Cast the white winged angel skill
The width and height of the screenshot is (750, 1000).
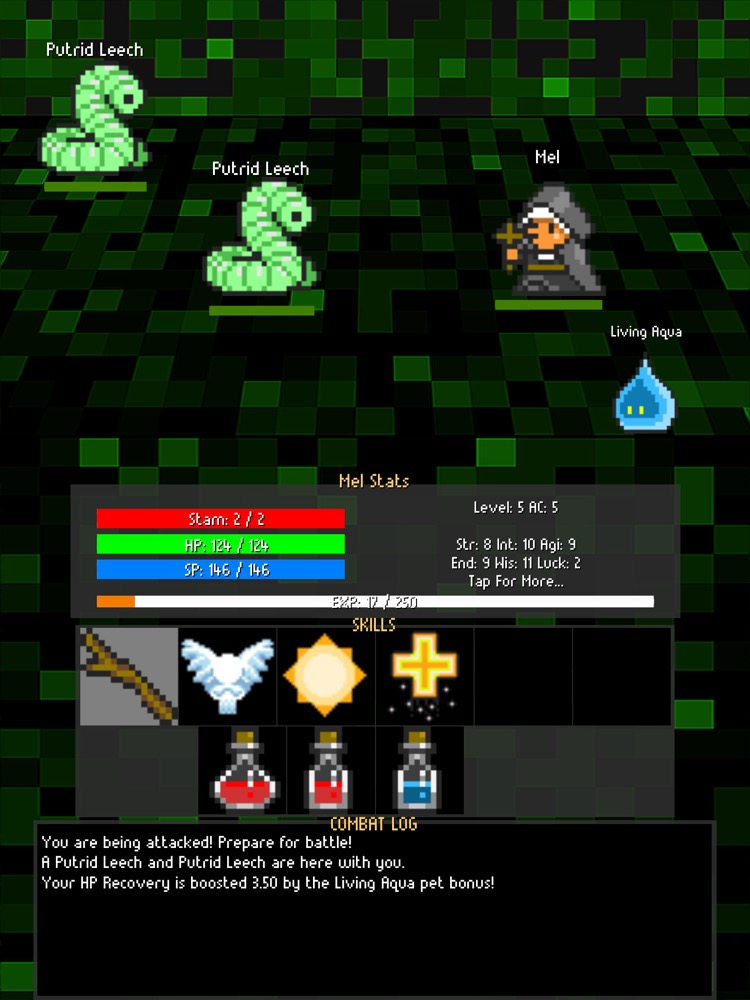(x=227, y=676)
